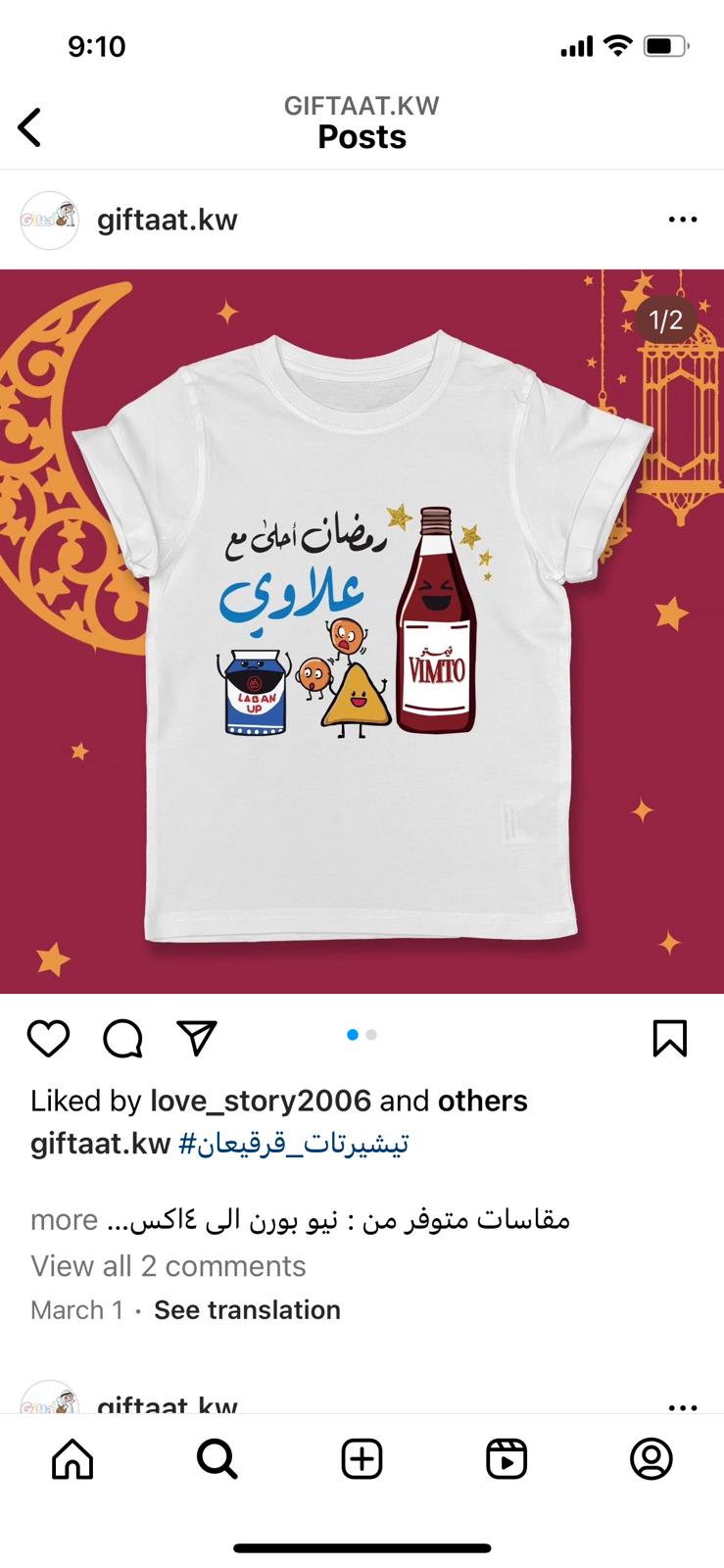
Task: Expand the caption with more
Action: [x=64, y=1220]
